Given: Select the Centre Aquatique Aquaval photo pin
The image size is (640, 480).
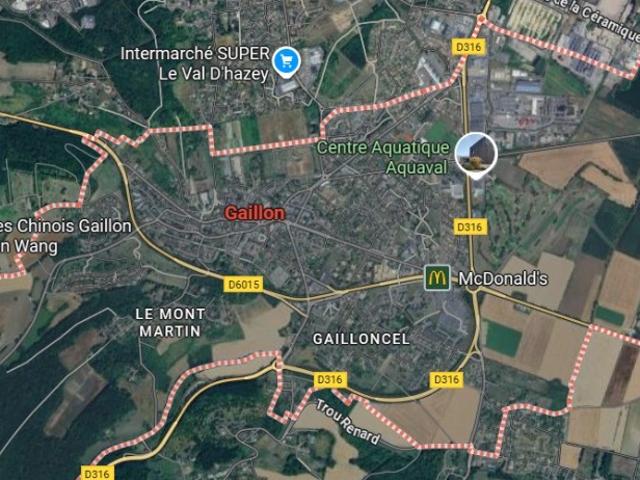Looking at the screenshot, I should 474,153.
